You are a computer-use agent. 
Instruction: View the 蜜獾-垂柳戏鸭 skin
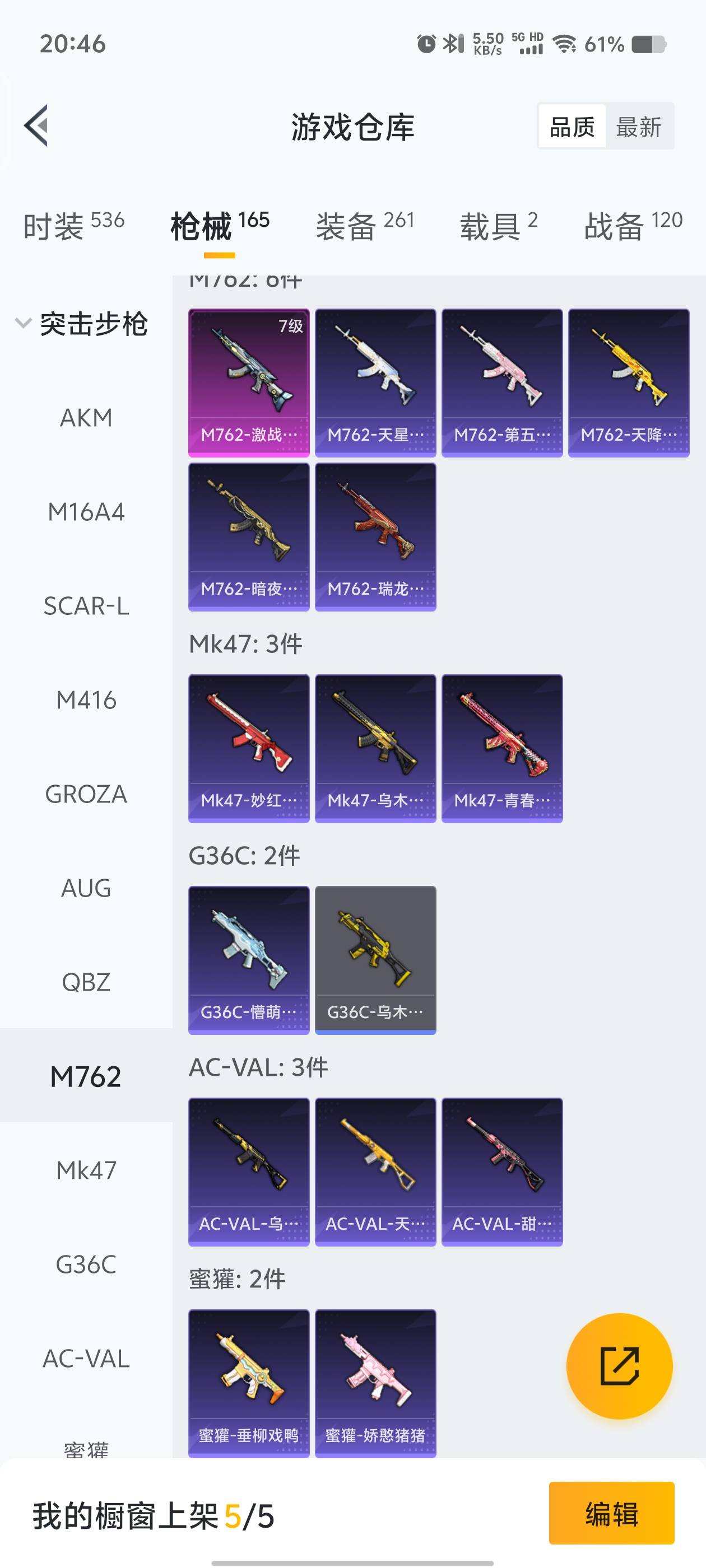249,1383
